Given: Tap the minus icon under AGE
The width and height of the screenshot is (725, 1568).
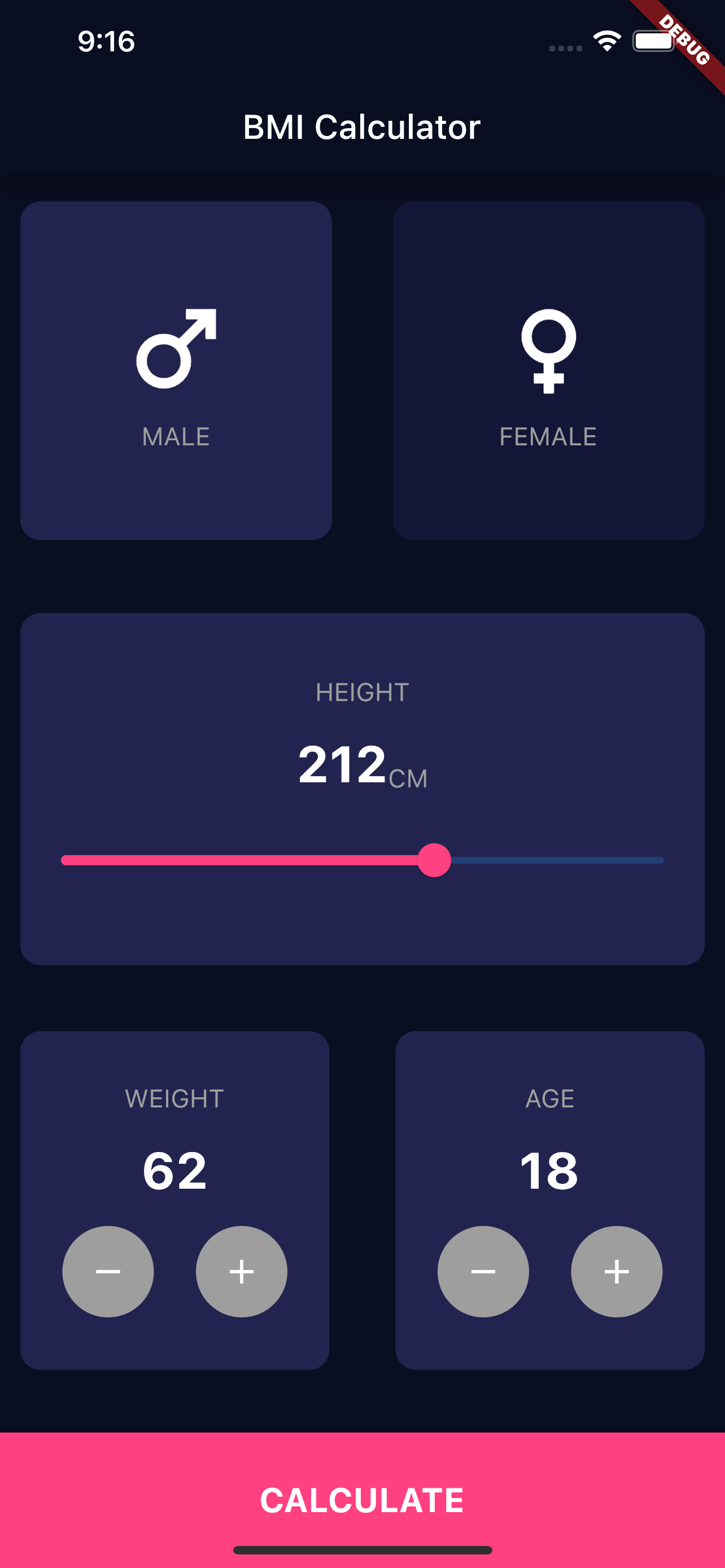Looking at the screenshot, I should [x=483, y=1271].
